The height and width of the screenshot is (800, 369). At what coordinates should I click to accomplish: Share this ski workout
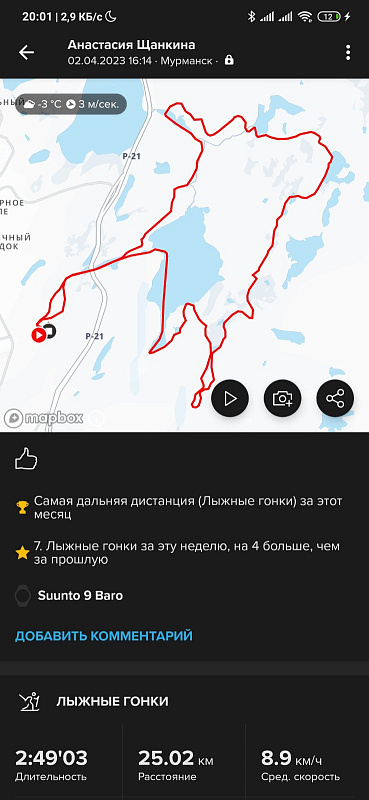(x=335, y=398)
